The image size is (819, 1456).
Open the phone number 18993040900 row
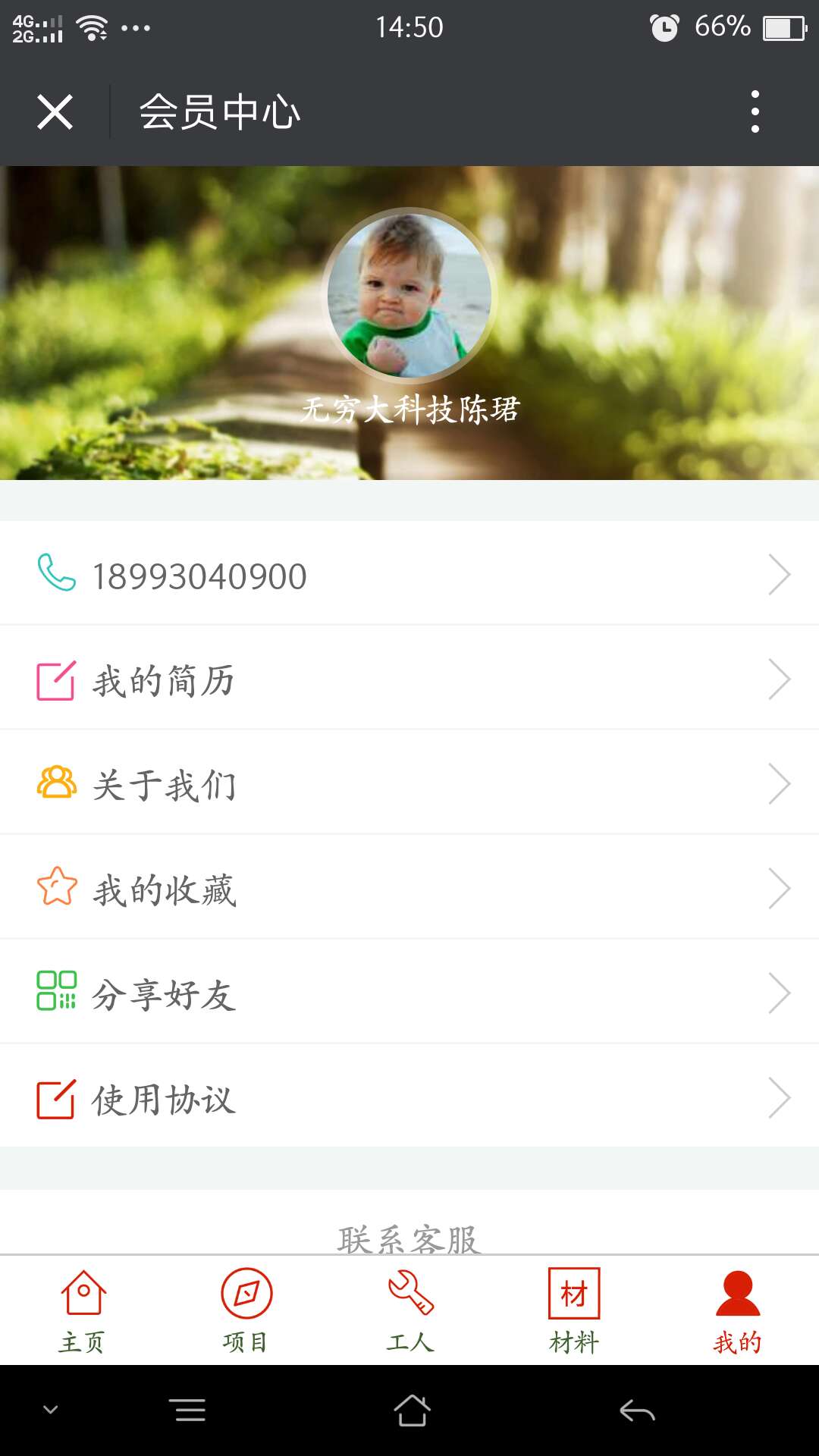tap(409, 575)
